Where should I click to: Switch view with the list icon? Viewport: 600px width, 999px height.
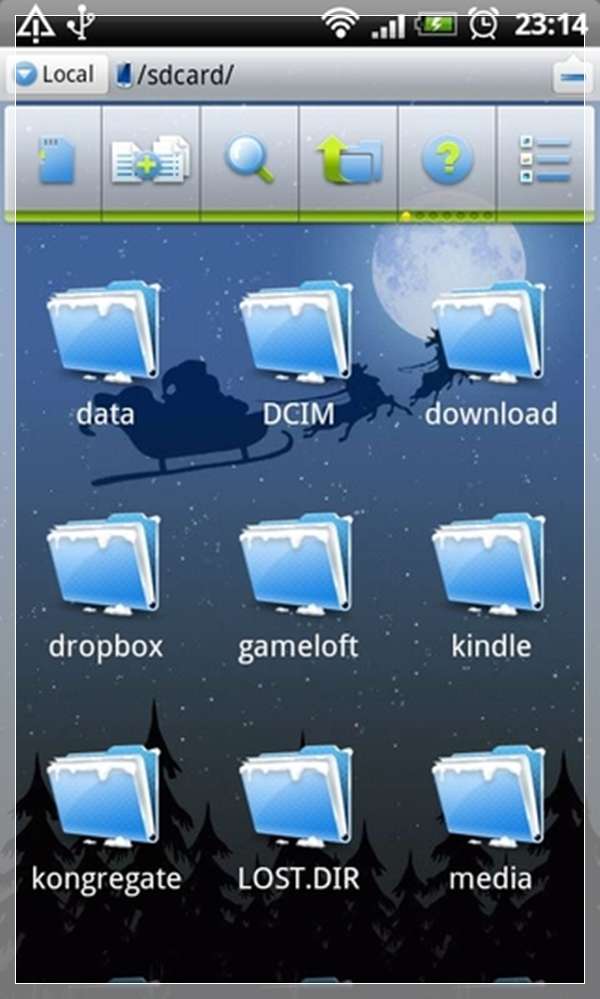click(x=545, y=161)
